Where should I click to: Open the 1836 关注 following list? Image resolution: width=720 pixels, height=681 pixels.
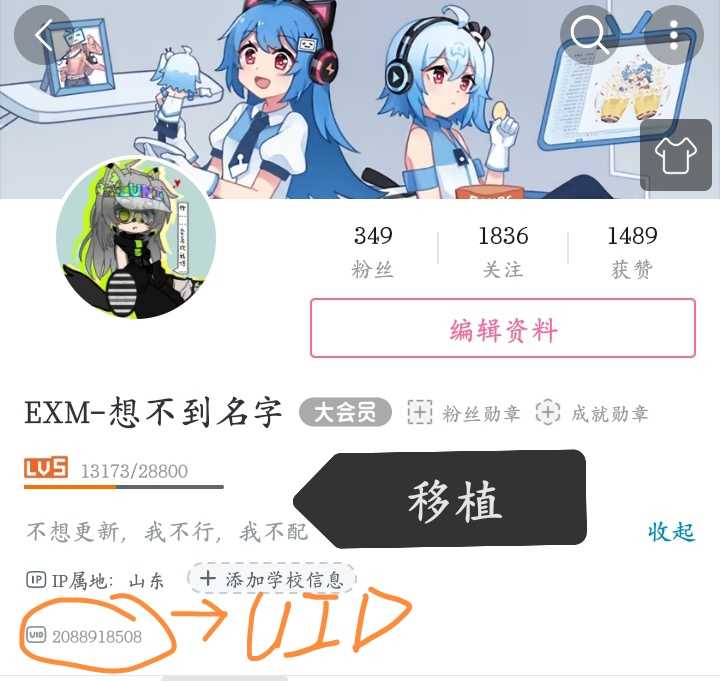(503, 250)
